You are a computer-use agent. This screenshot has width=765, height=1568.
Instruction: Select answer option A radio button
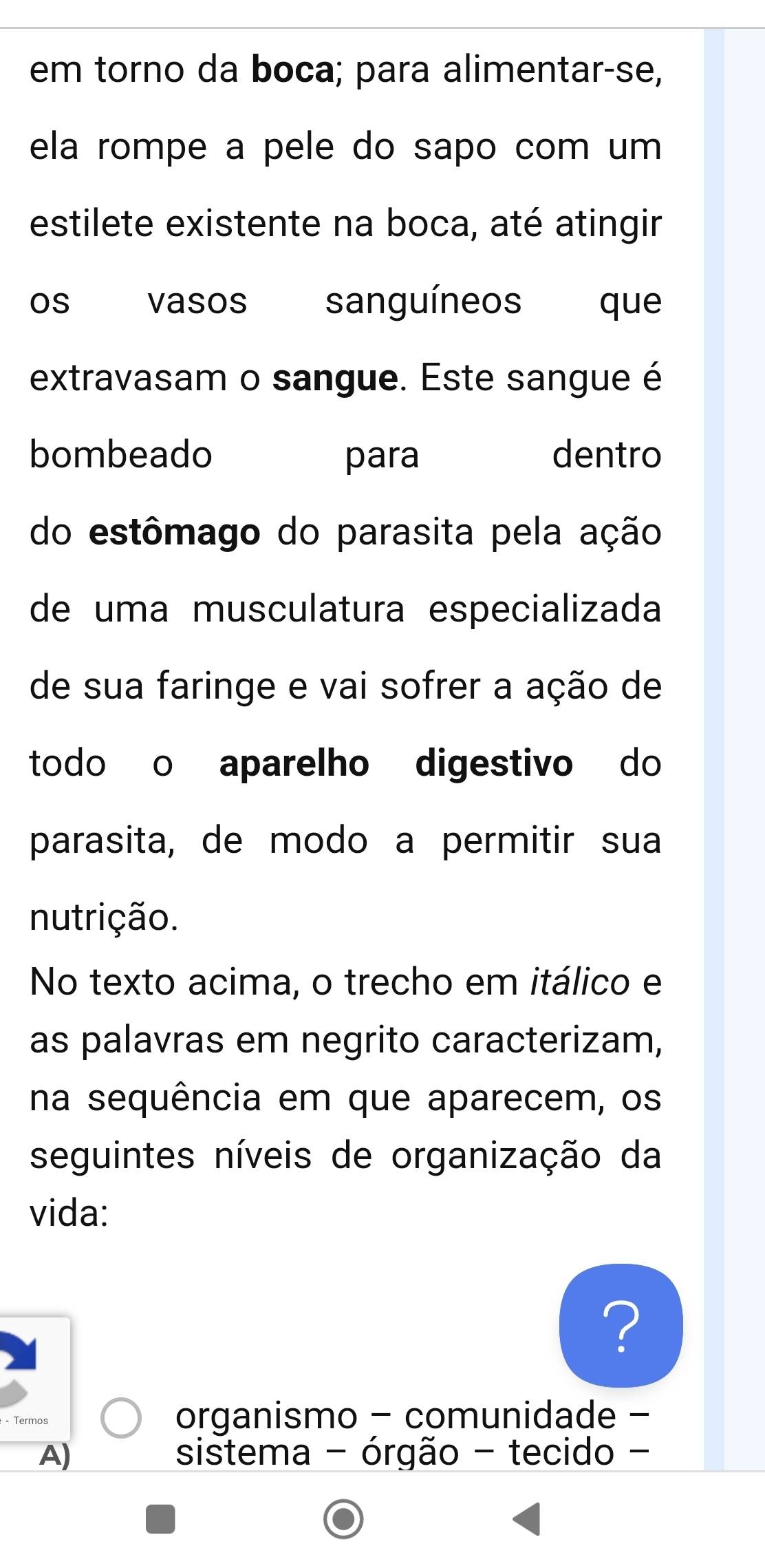[121, 1418]
